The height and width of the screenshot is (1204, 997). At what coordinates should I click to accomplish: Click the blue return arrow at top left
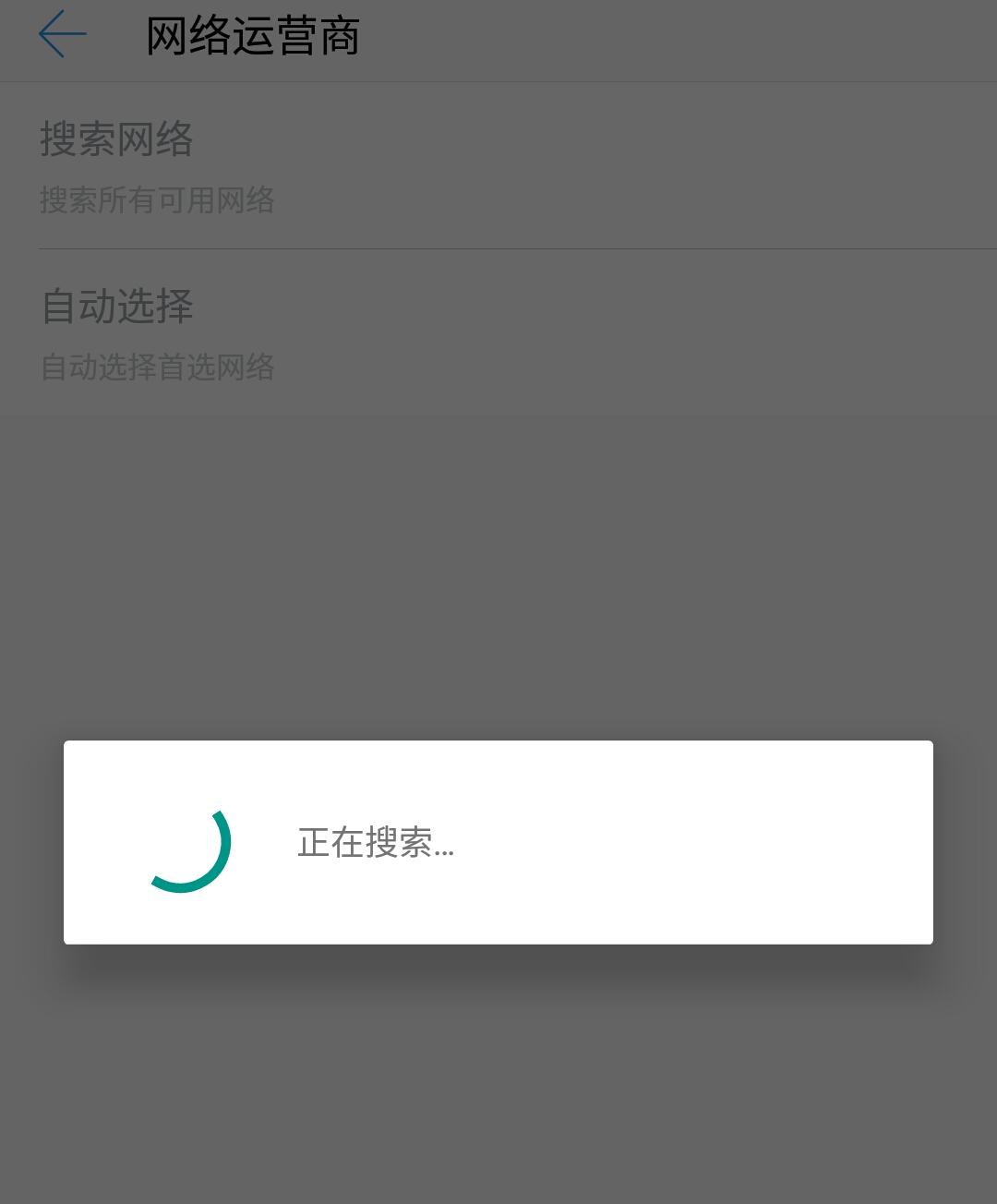tap(61, 35)
